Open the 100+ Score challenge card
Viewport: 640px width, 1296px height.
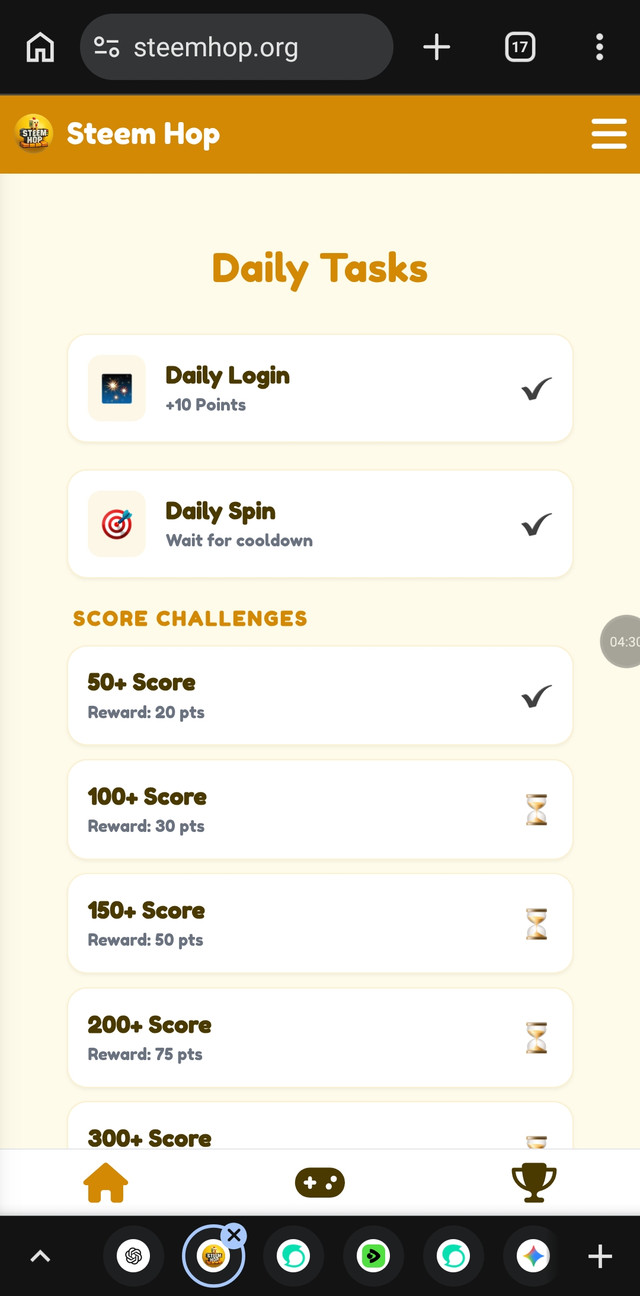[320, 810]
